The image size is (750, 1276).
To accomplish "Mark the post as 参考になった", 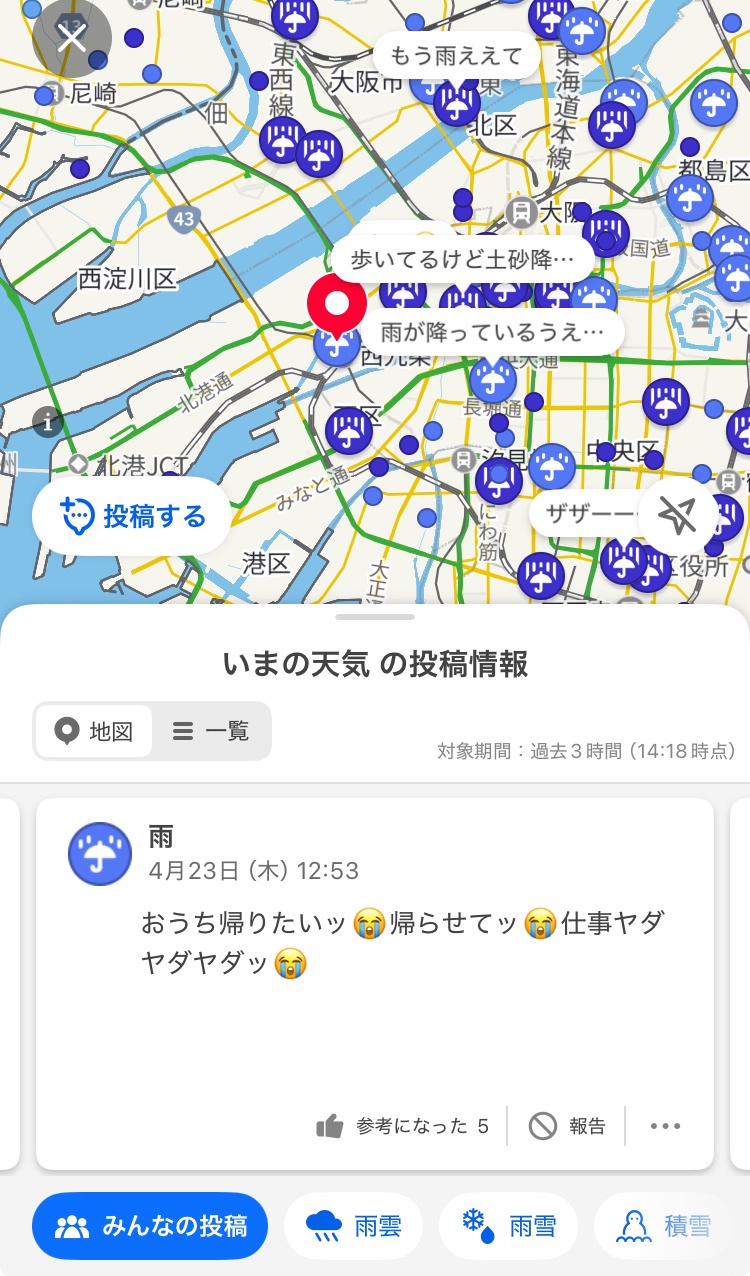I will click(x=403, y=1126).
